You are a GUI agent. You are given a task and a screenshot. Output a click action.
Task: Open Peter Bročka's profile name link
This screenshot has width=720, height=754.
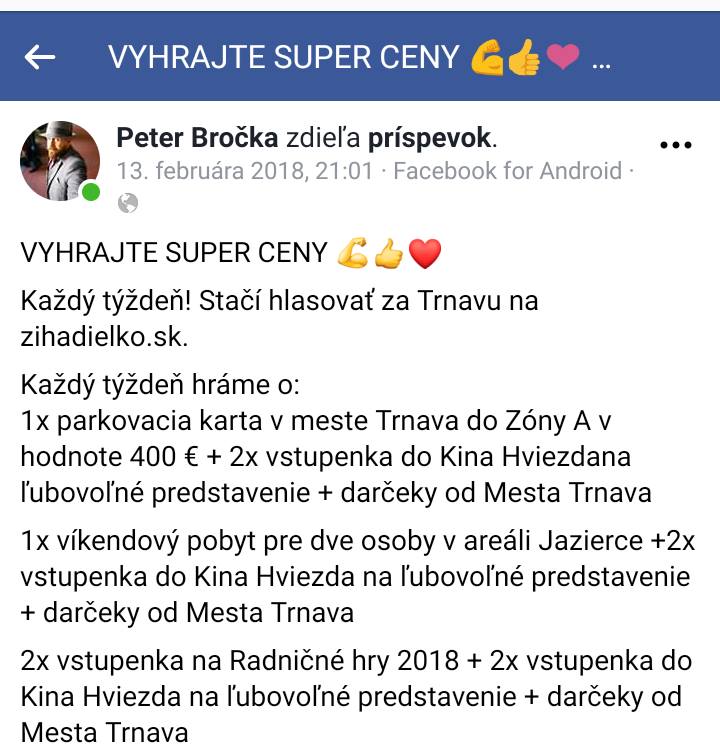[x=198, y=138]
